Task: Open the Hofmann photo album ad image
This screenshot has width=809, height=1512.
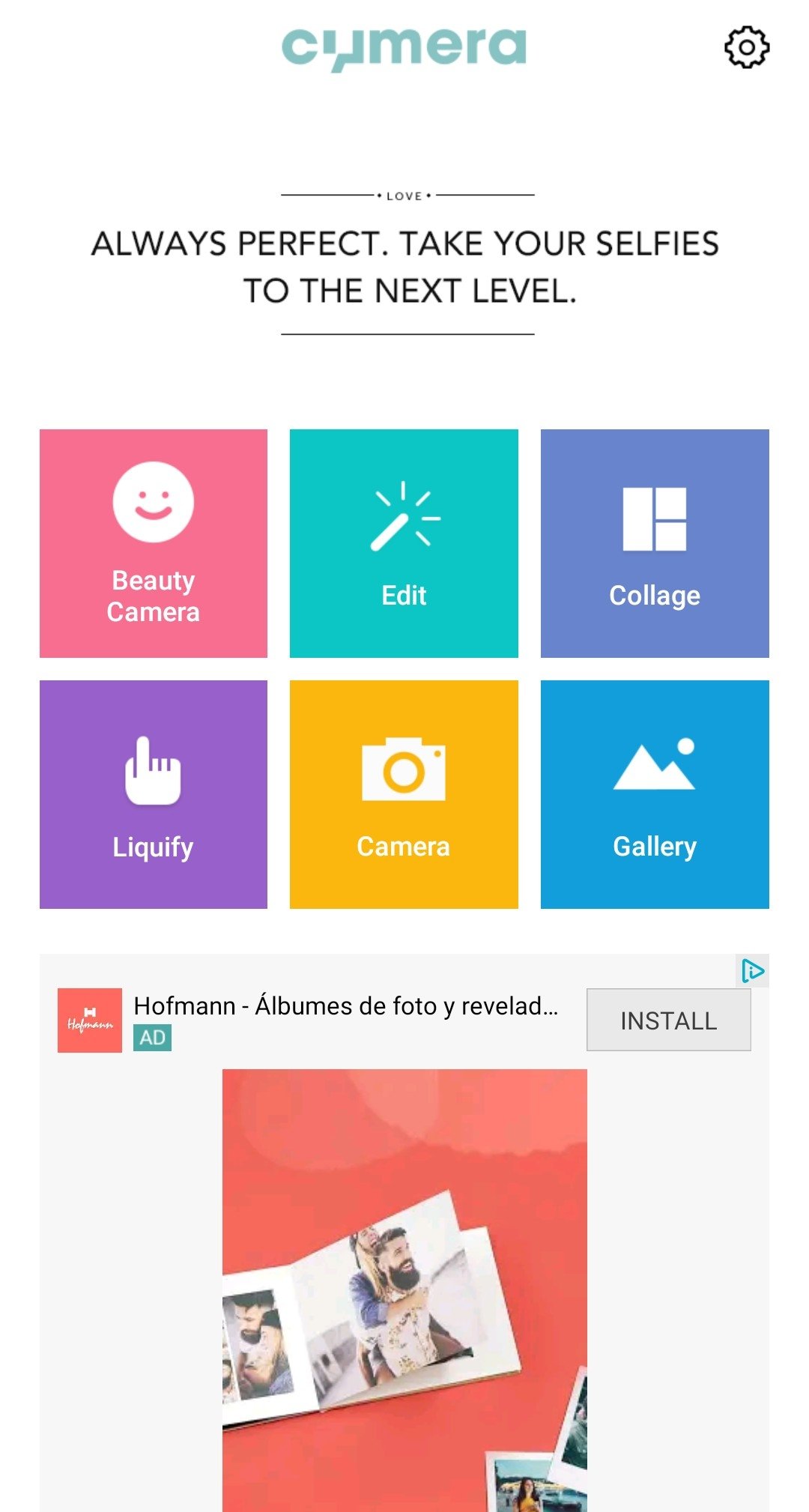Action: (x=404, y=1290)
